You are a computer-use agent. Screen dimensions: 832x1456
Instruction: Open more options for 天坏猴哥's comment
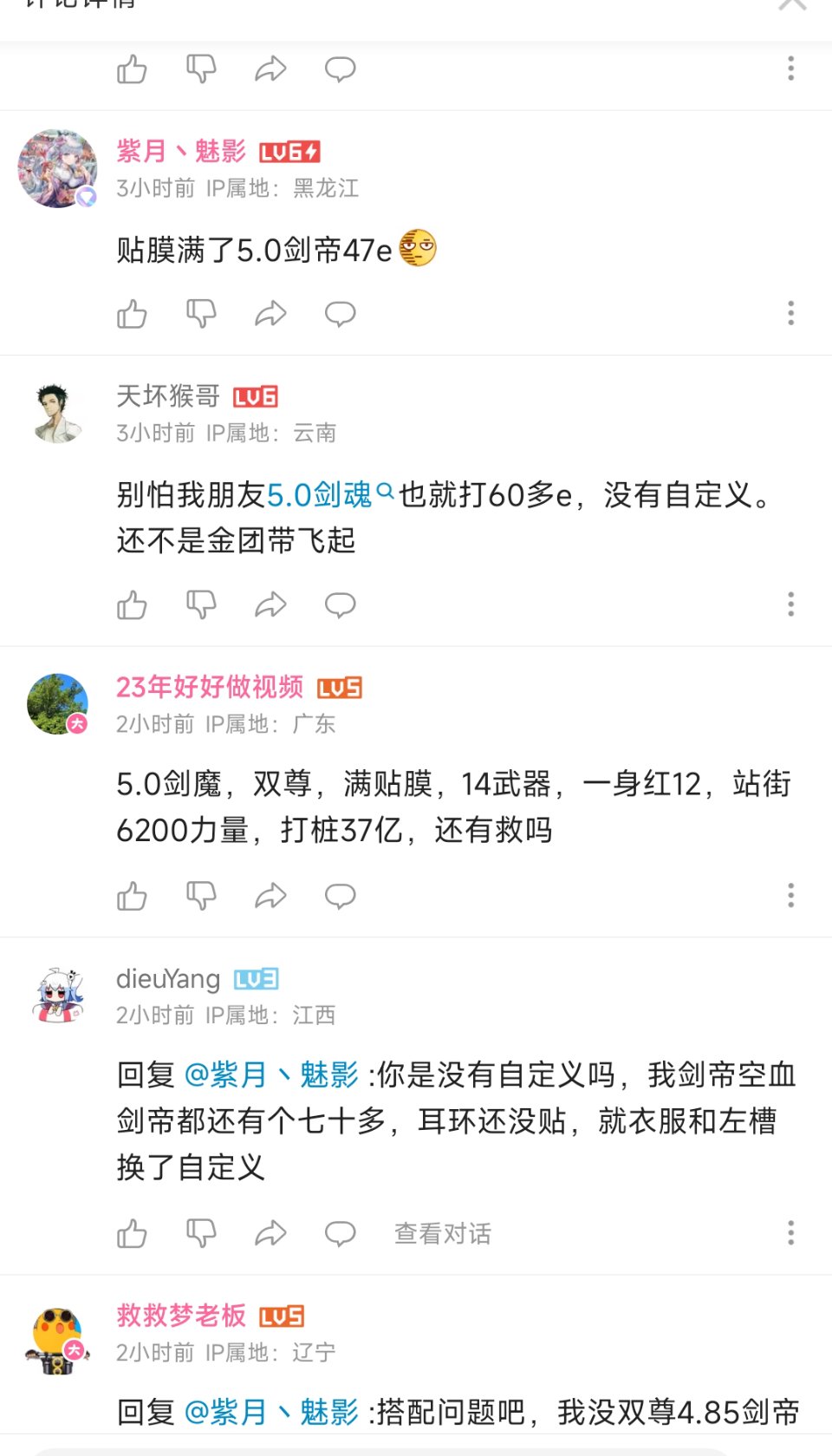coord(790,604)
